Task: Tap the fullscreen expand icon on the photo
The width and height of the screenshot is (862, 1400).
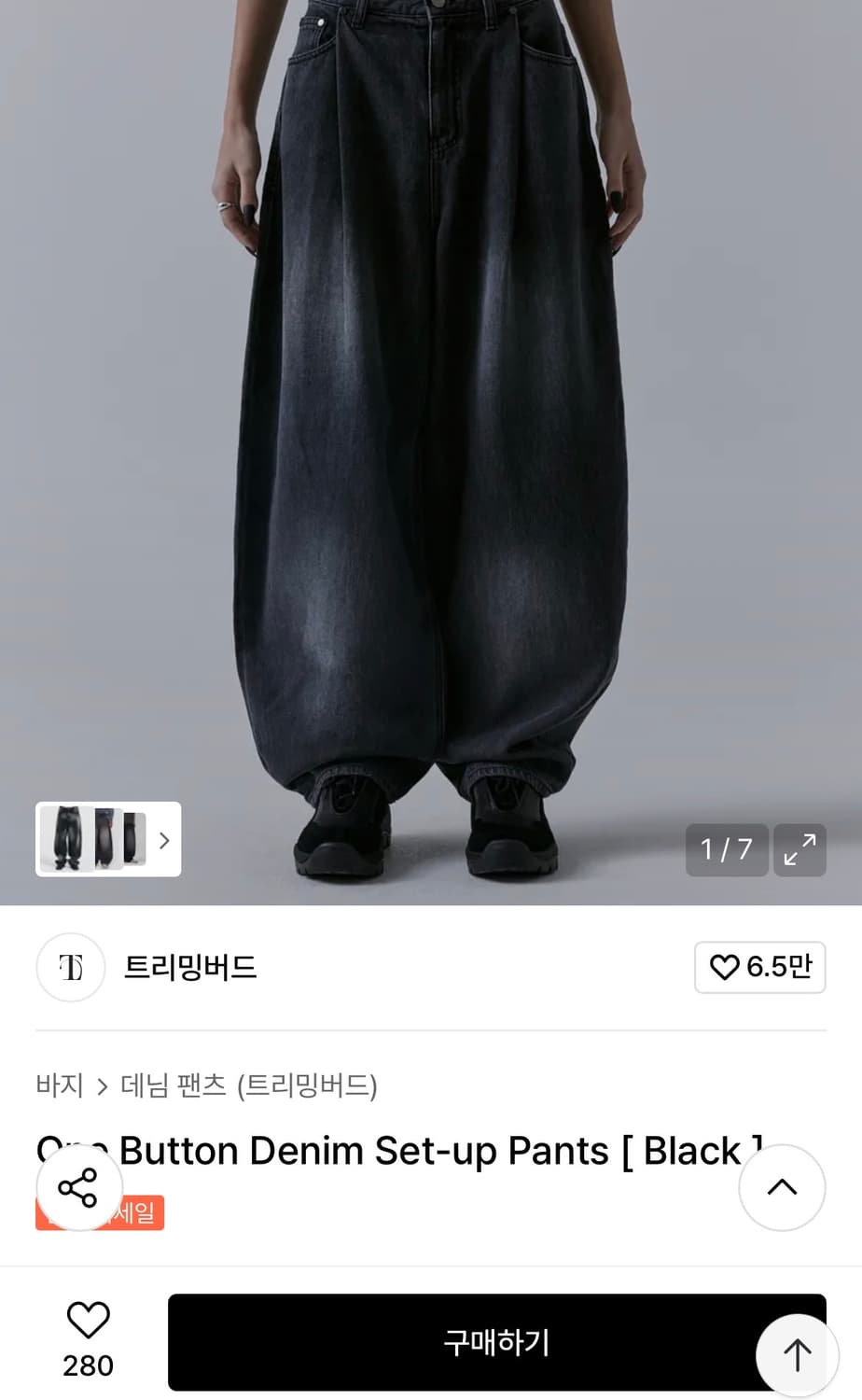Action: coord(802,850)
